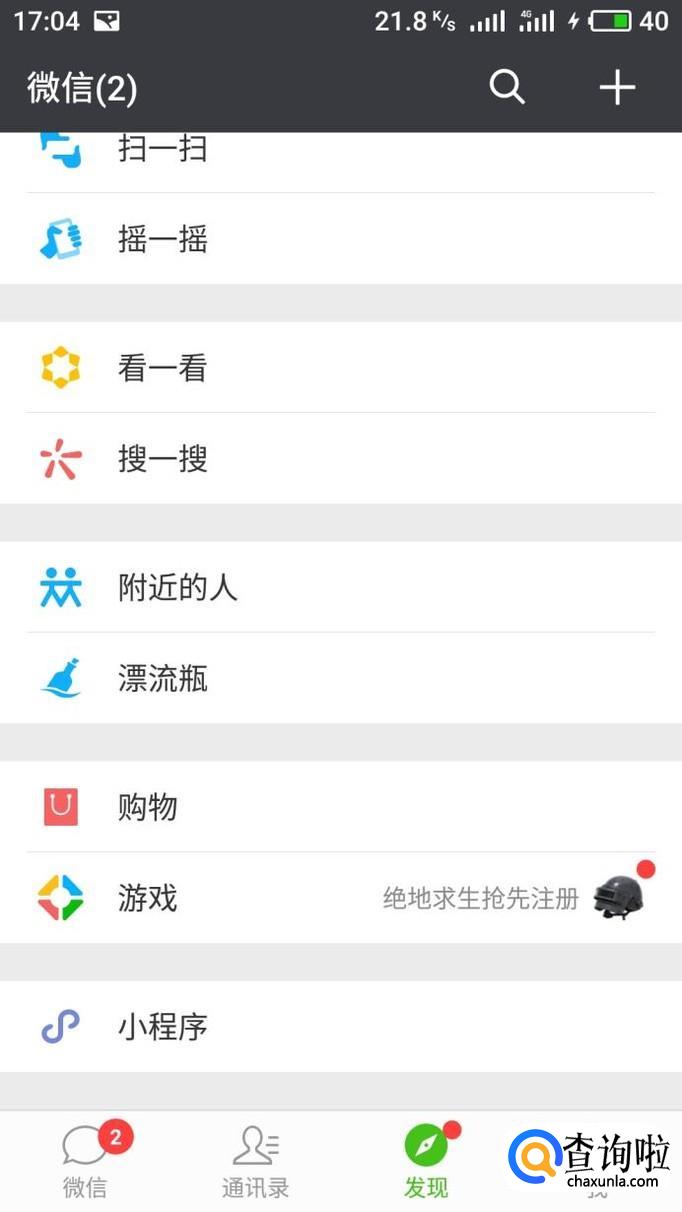Tap the plus icon in the top bar
The image size is (682, 1212).
coord(617,88)
